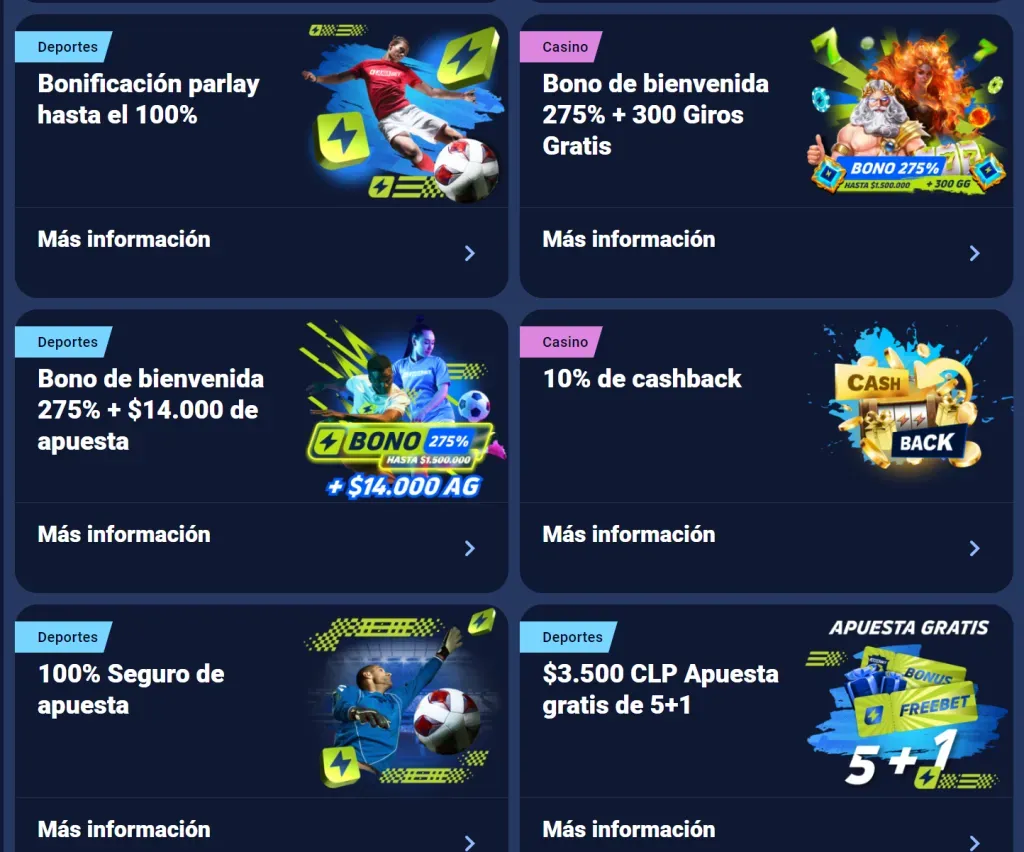
Task: Tap Más información under 300 Giros Gratis bonus
Action: click(629, 240)
